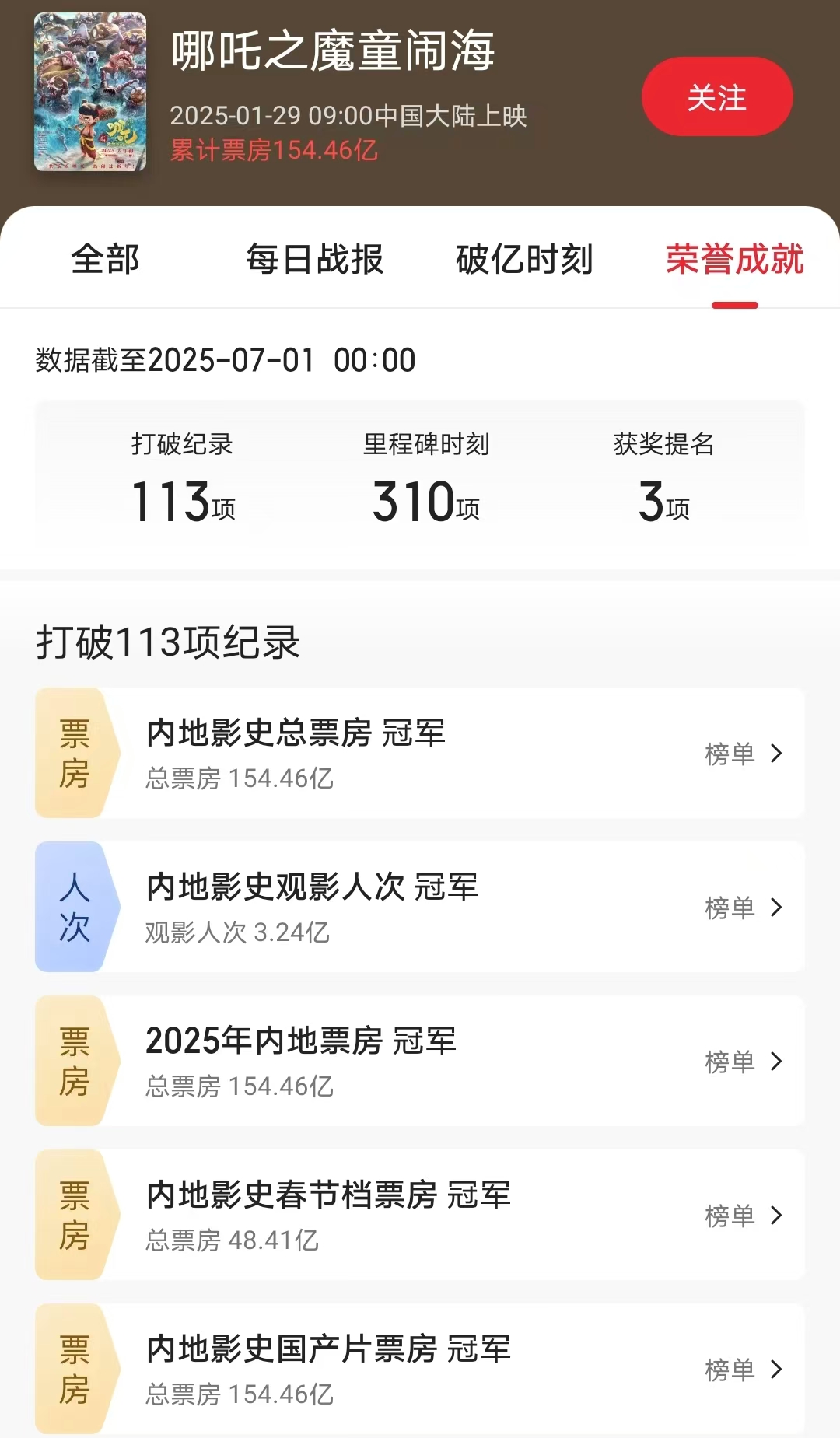Tap the red 关注 follow button
The height and width of the screenshot is (1438, 840).
(717, 96)
